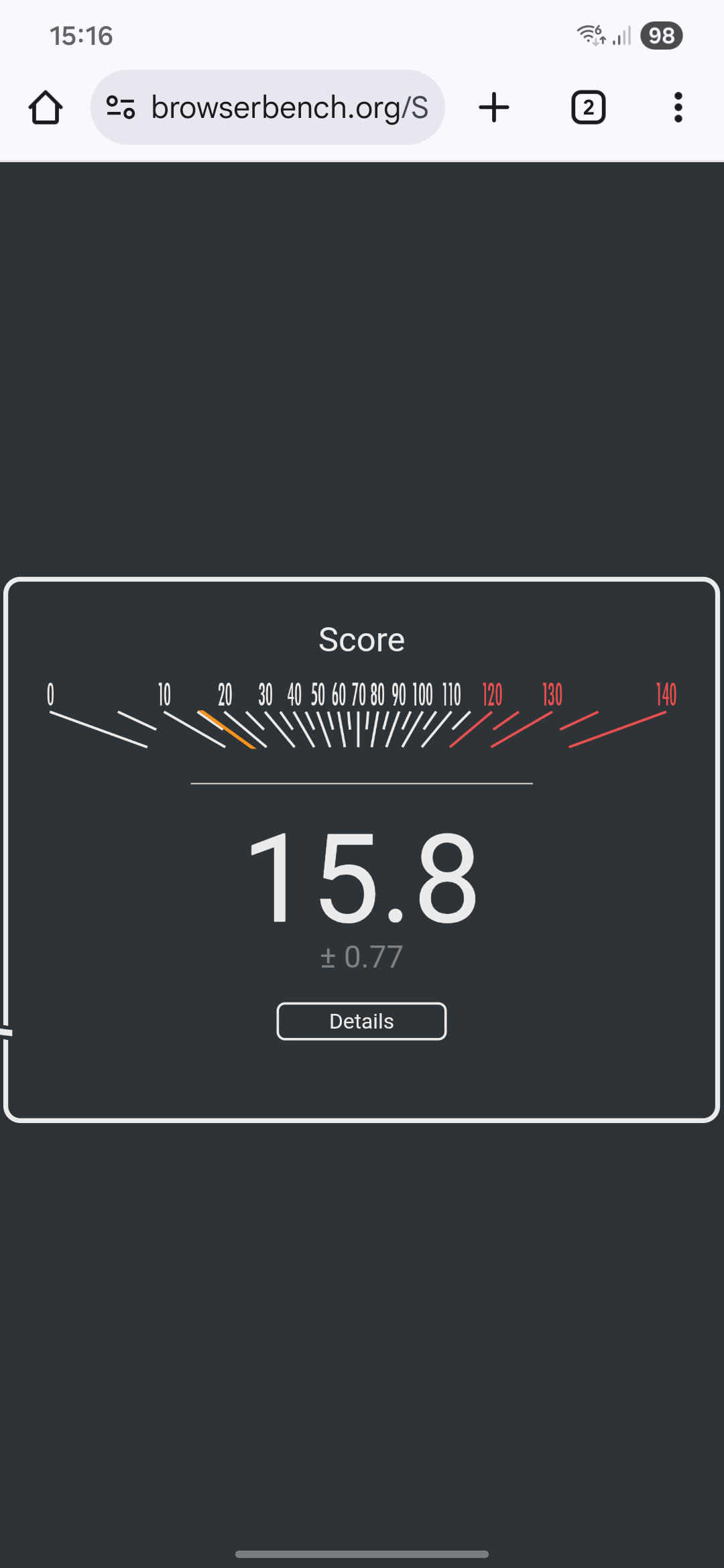Open the tab switcher showing 2 tabs
The image size is (724, 1568).
(x=588, y=107)
